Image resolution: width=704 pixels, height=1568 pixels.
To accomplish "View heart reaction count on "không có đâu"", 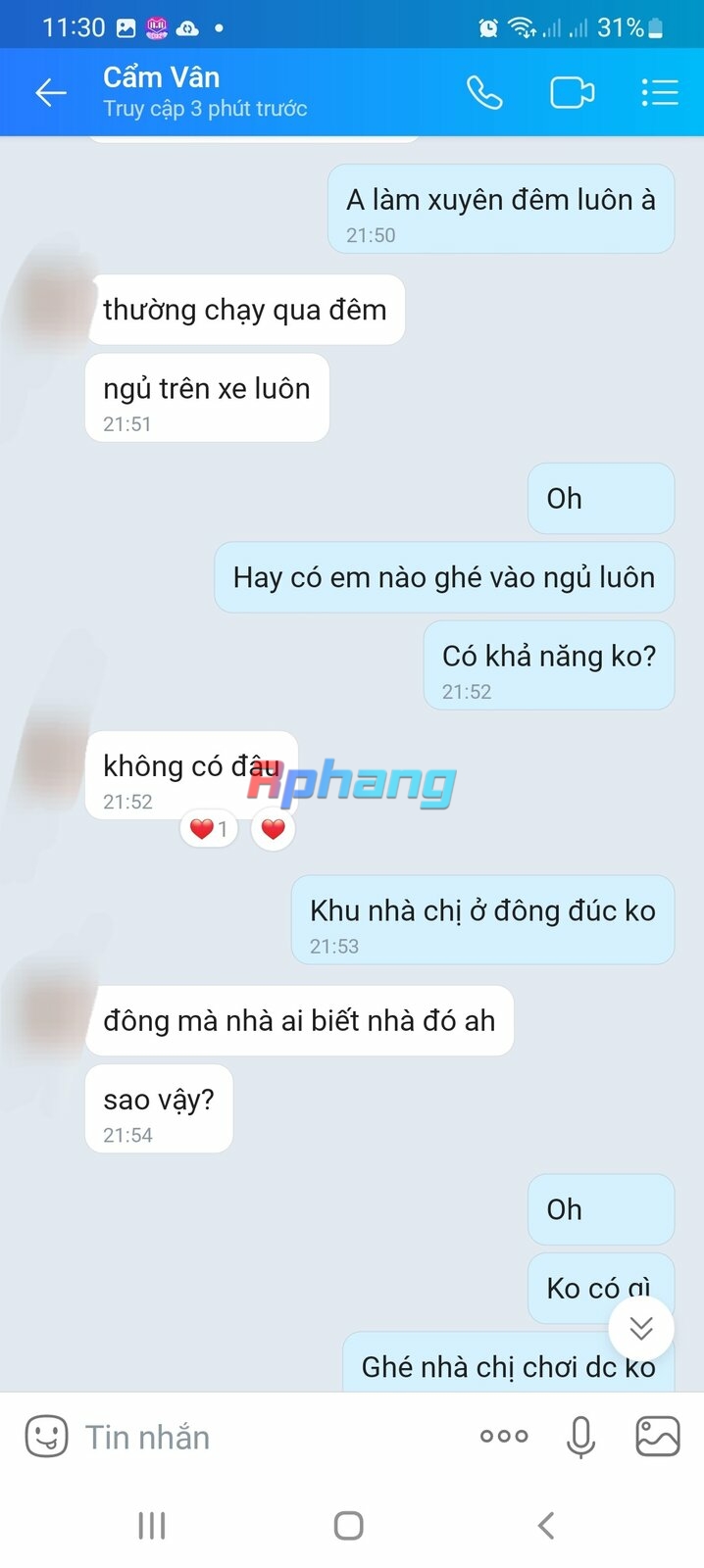I will [x=209, y=829].
